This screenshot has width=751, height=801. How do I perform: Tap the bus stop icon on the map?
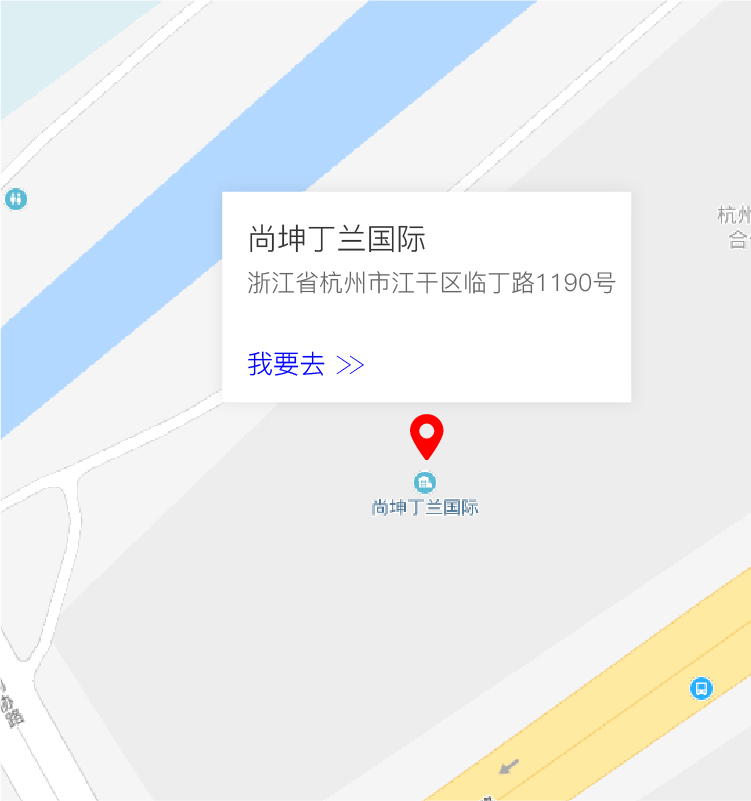pos(702,688)
